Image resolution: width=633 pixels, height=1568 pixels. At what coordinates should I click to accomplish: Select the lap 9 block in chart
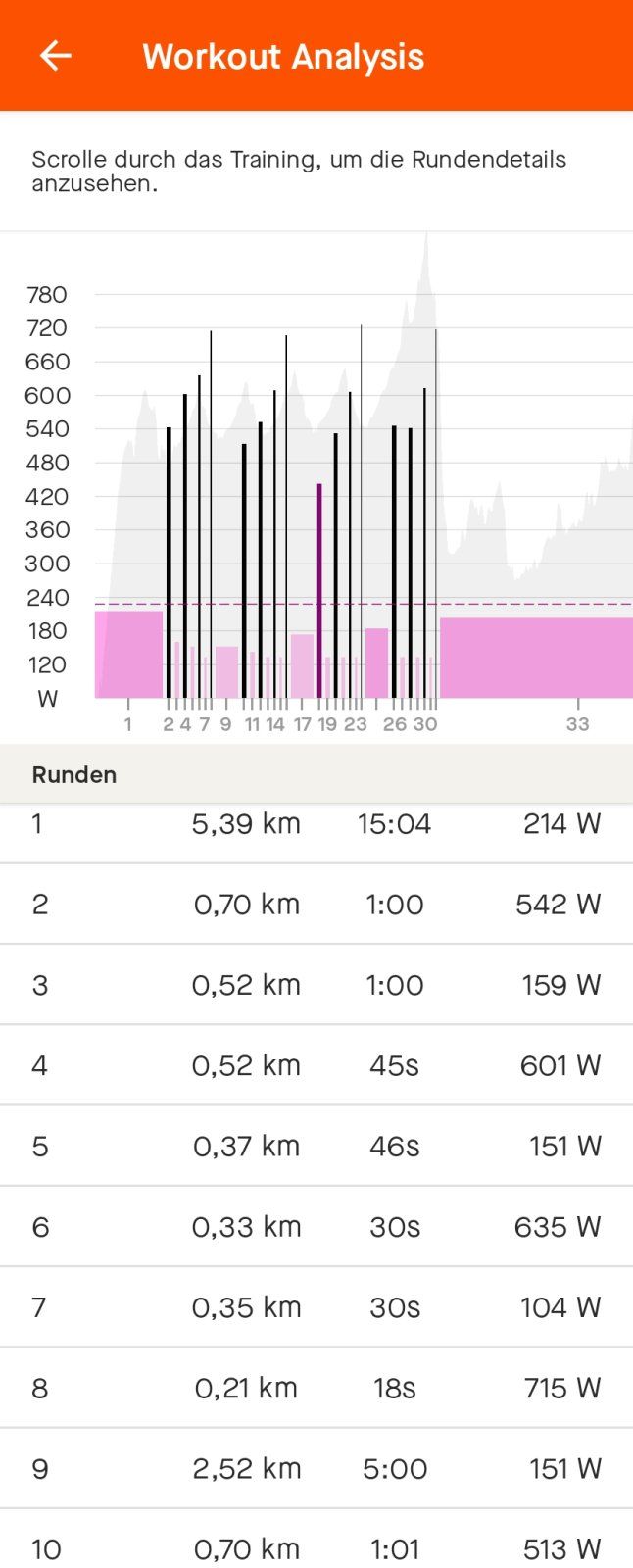click(x=226, y=672)
